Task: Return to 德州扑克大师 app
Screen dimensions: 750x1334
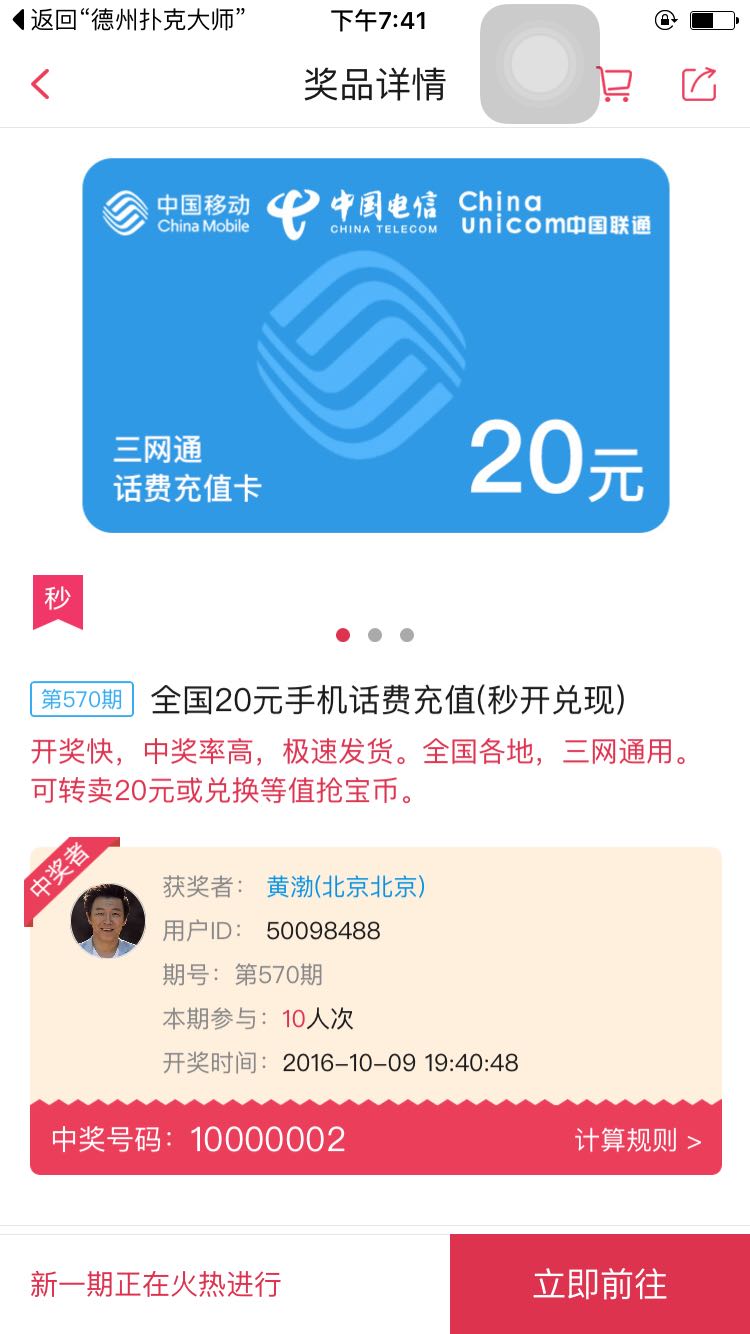Action: click(x=128, y=20)
